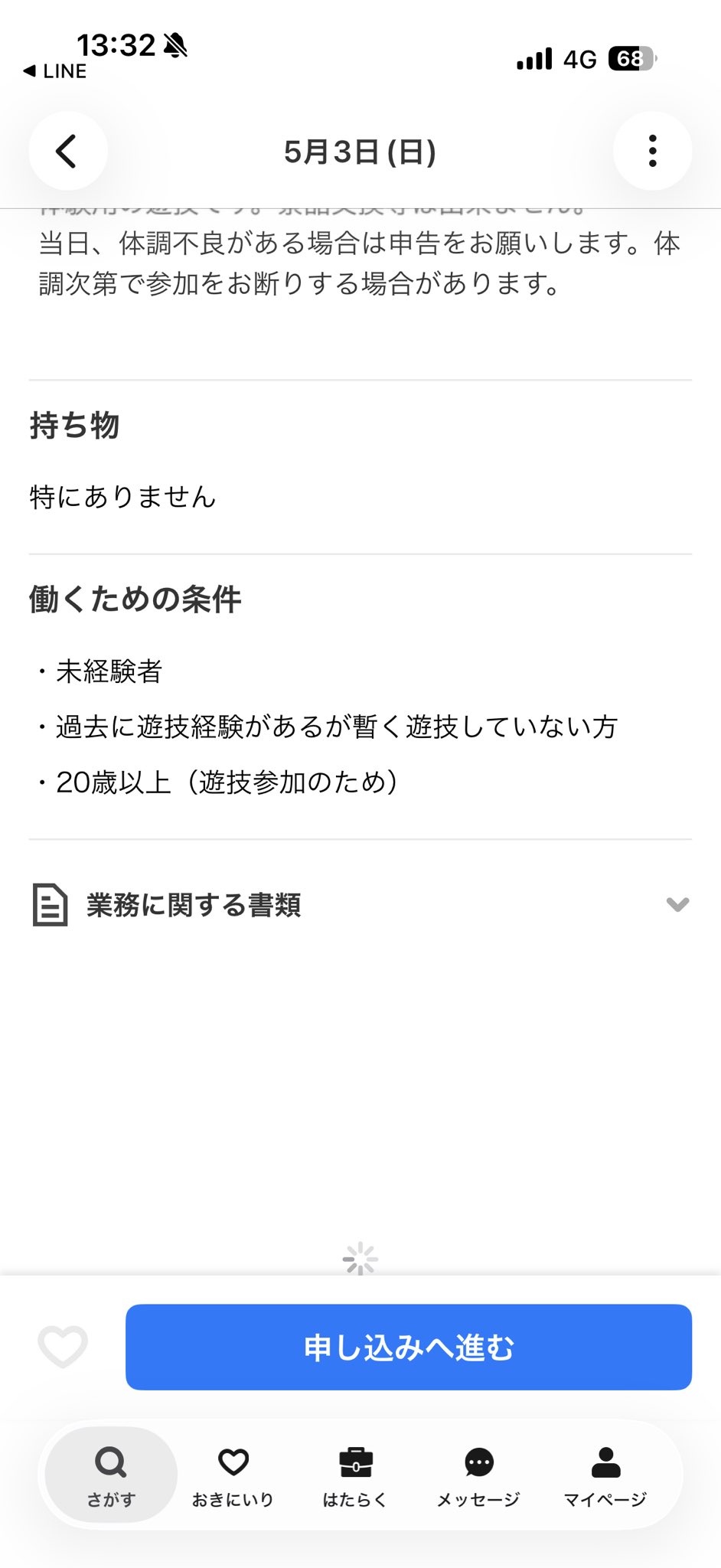Open the メッセージ tab
This screenshot has height=1568, width=721.
coord(478,1475)
